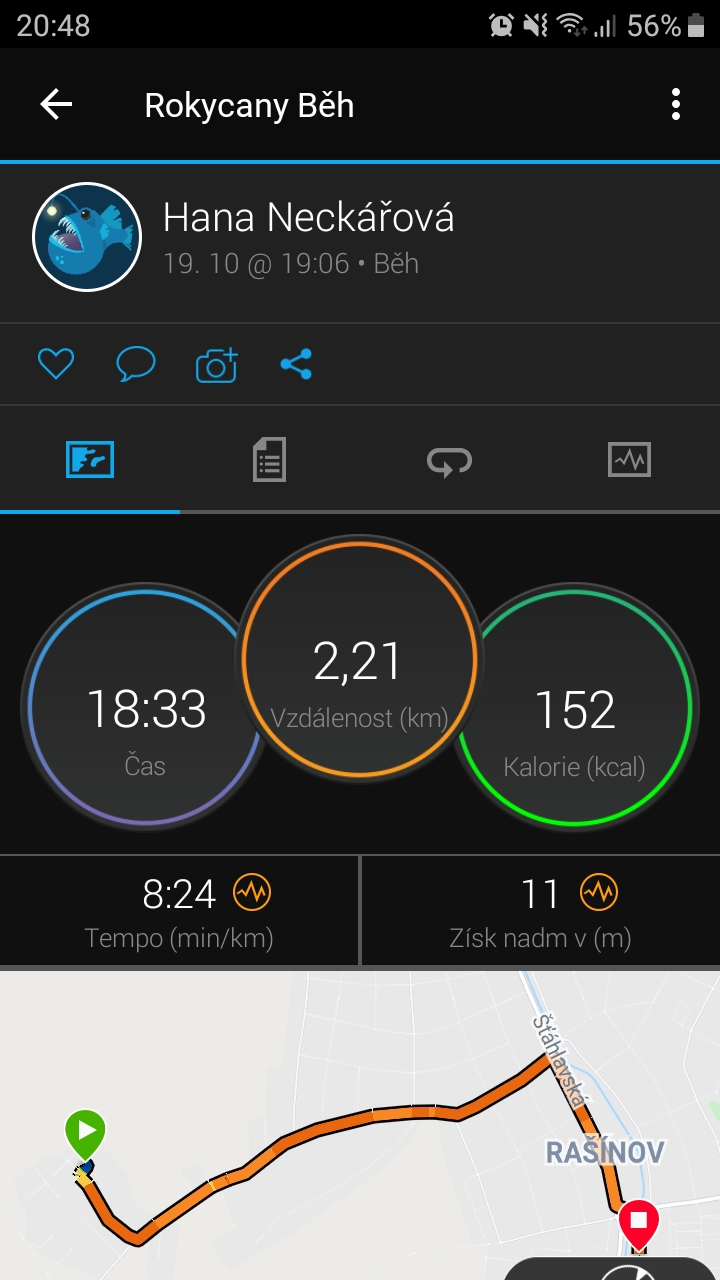Switch to the charts tab
Screen dimensions: 720x1280
point(629,460)
